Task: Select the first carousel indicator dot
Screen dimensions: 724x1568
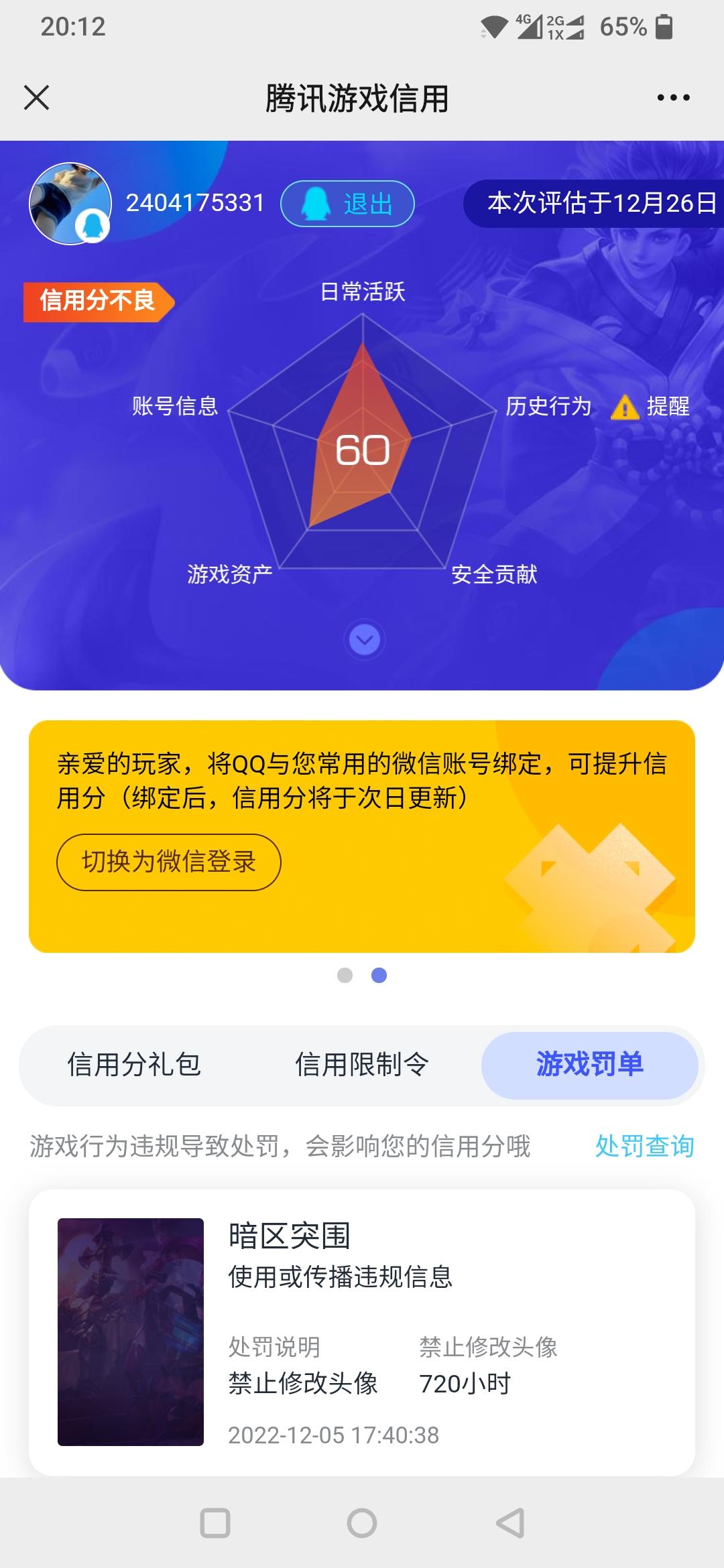Action: pos(345,976)
